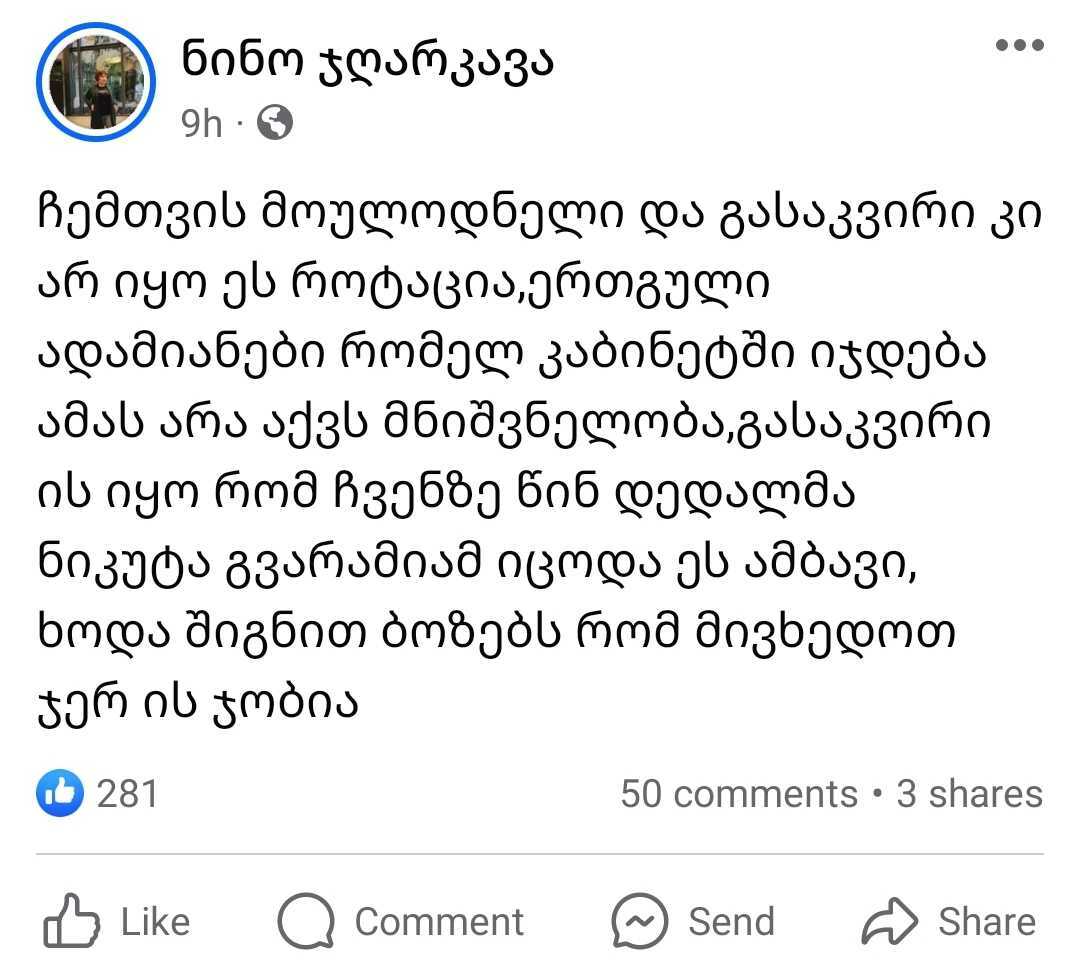View the 3 shares
Screen dimensions: 1080x972
969,794
